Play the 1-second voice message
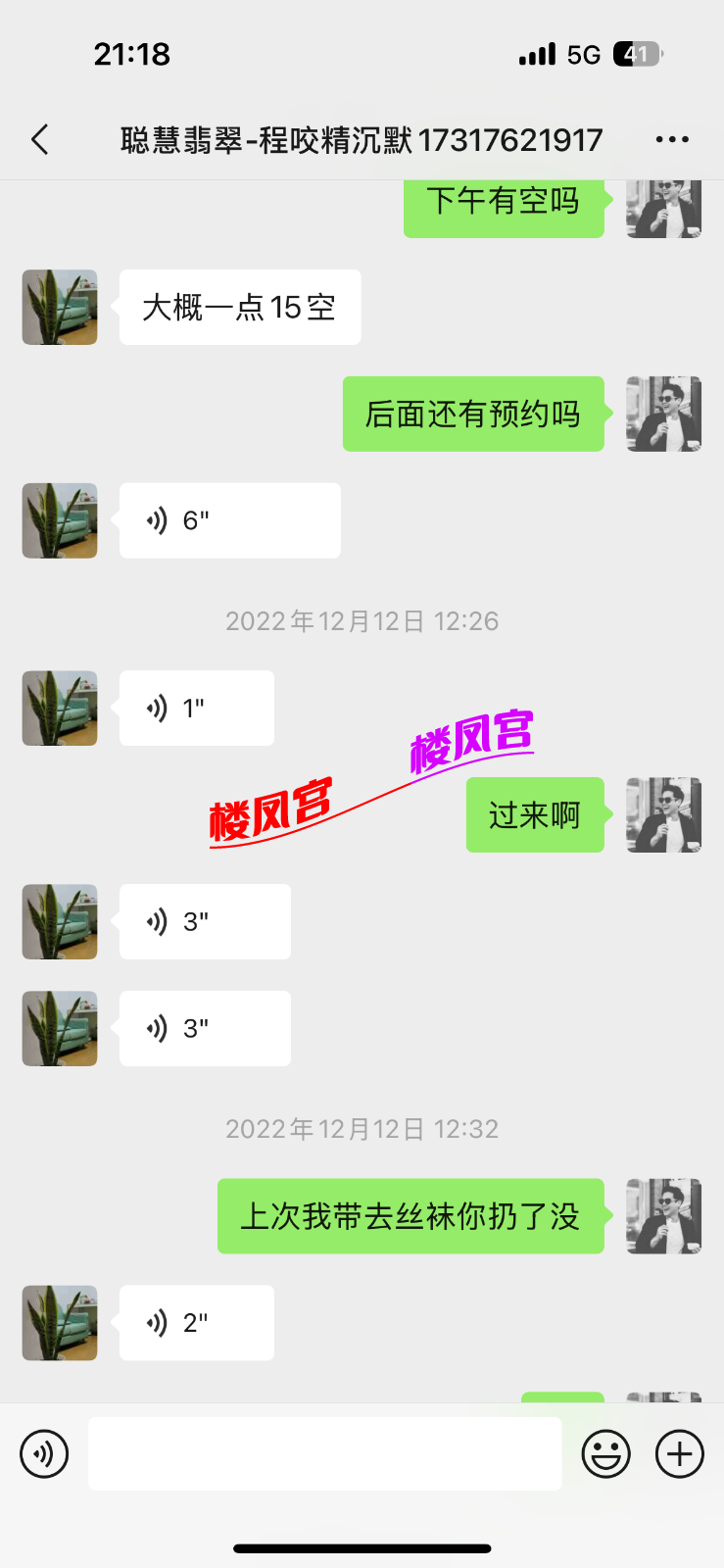 point(196,708)
